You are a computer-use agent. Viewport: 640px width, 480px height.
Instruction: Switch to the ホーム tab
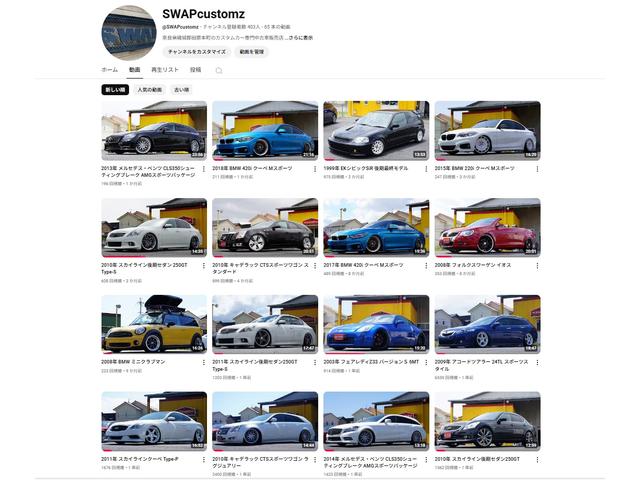[x=110, y=70]
